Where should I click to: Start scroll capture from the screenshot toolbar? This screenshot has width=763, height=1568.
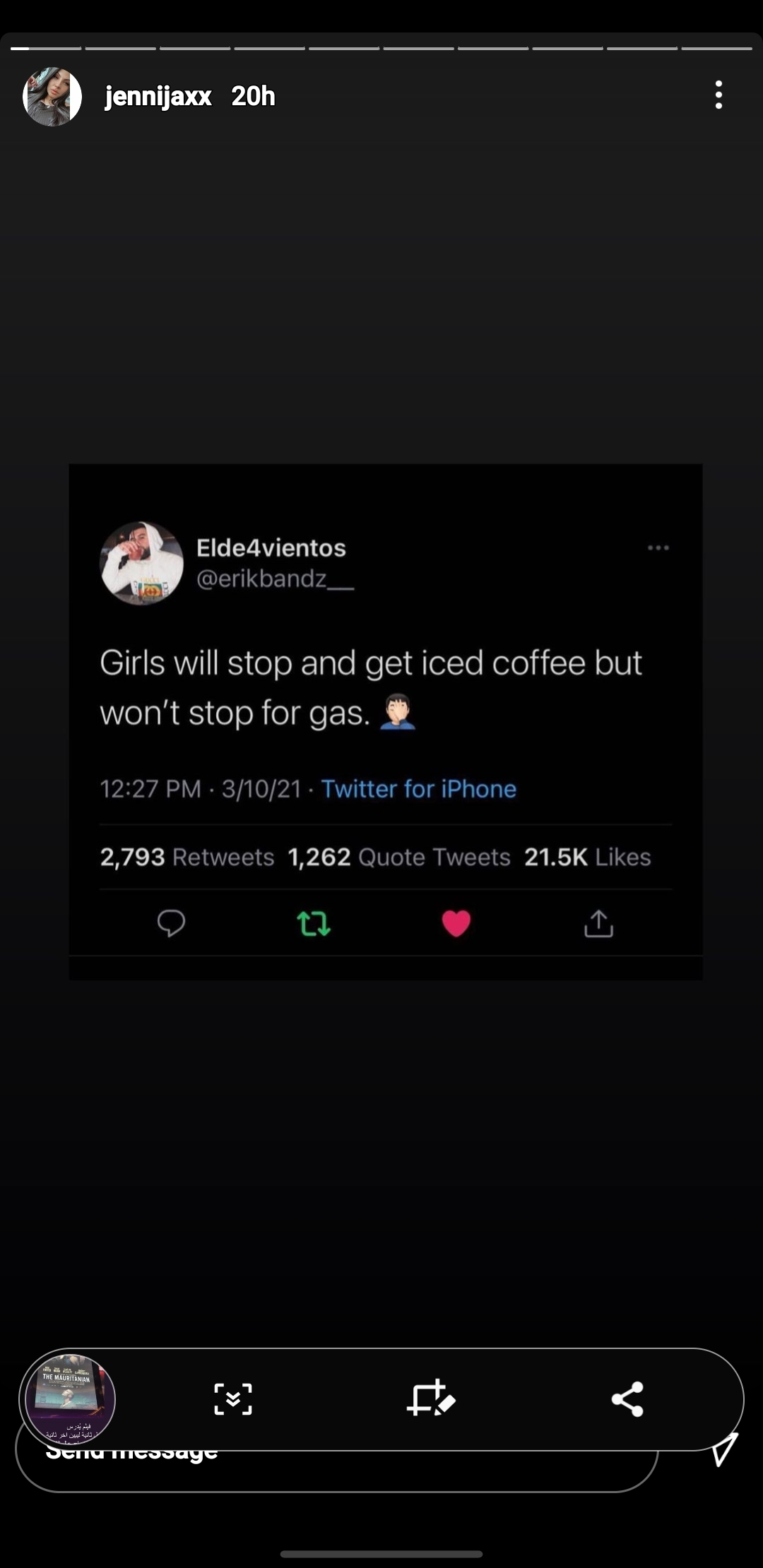click(233, 1399)
